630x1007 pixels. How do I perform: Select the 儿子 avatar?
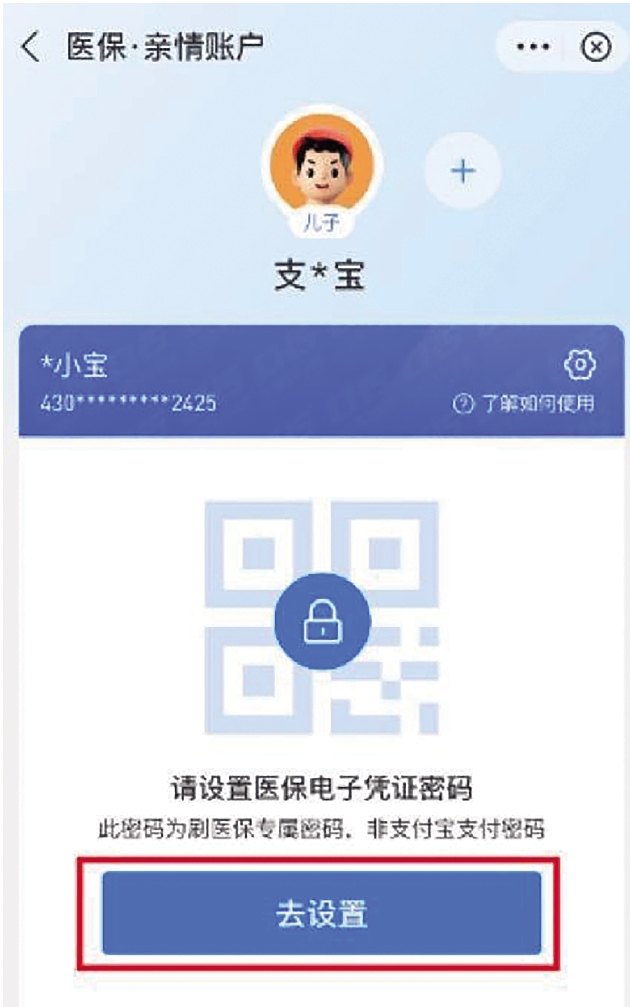pyautogui.click(x=321, y=164)
